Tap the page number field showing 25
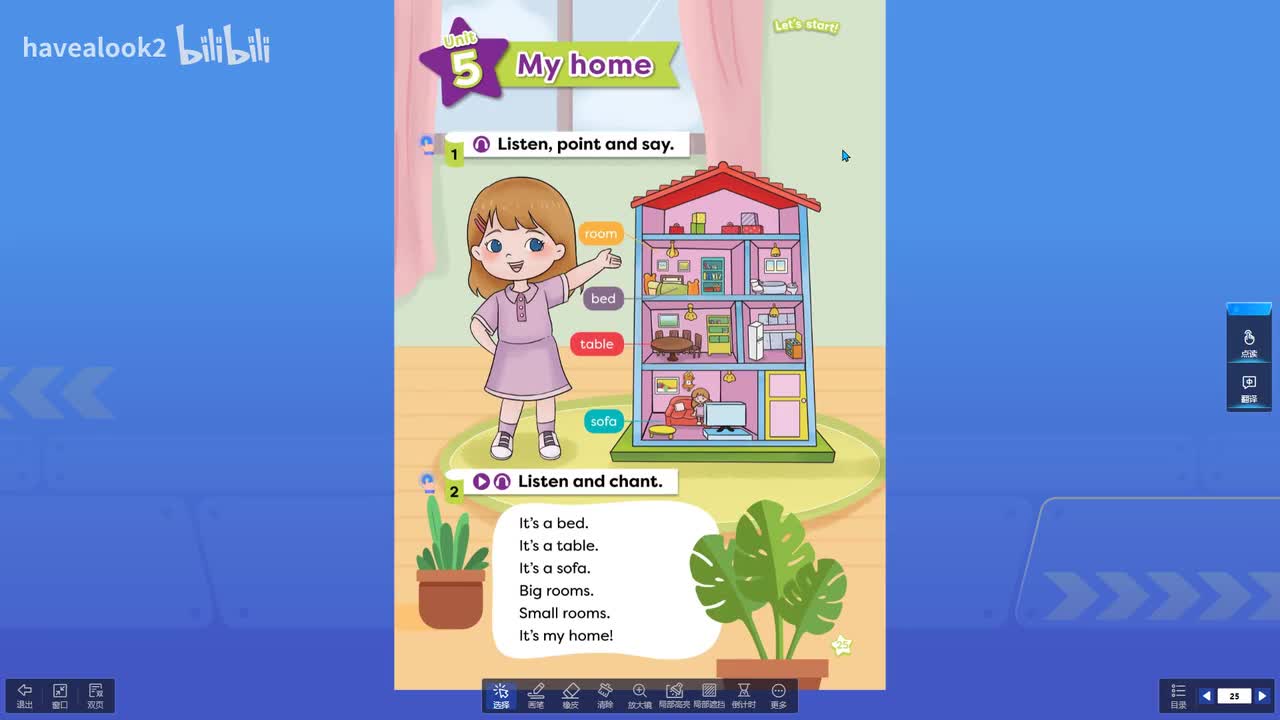 (x=1234, y=696)
